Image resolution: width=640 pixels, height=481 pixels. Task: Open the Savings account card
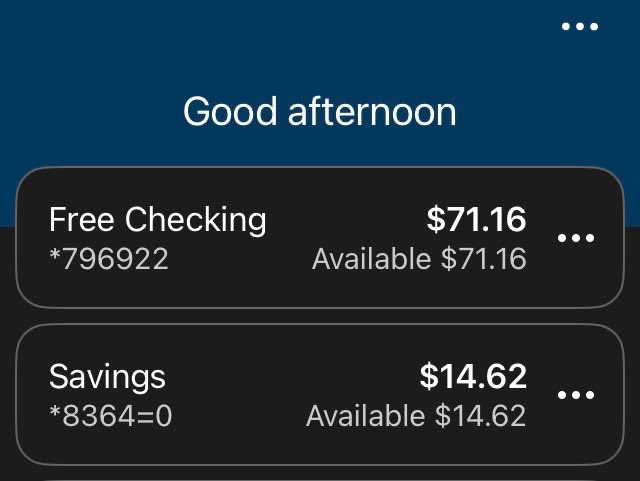(290, 394)
